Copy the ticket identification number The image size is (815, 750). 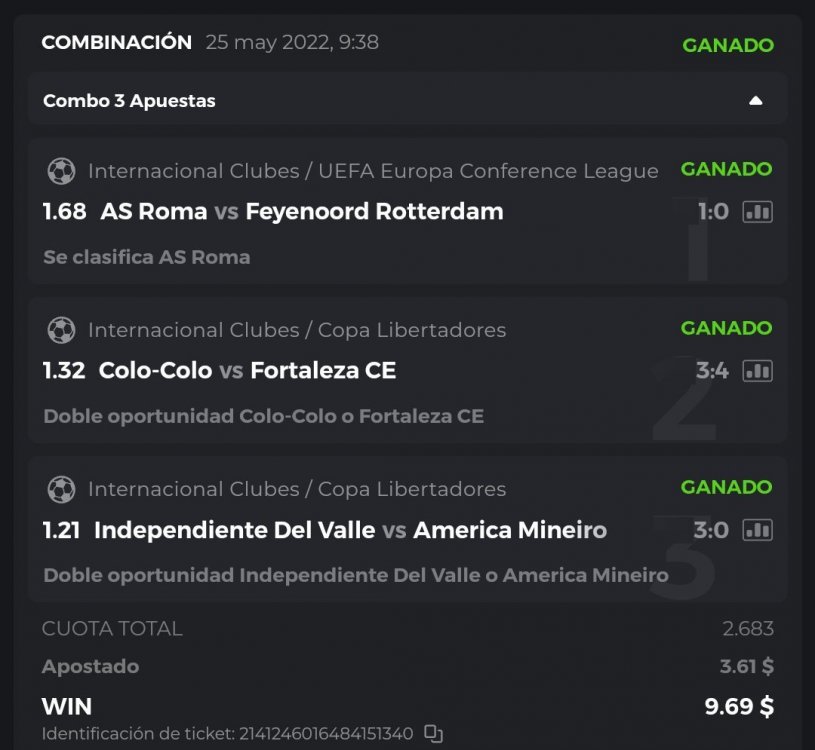click(433, 734)
